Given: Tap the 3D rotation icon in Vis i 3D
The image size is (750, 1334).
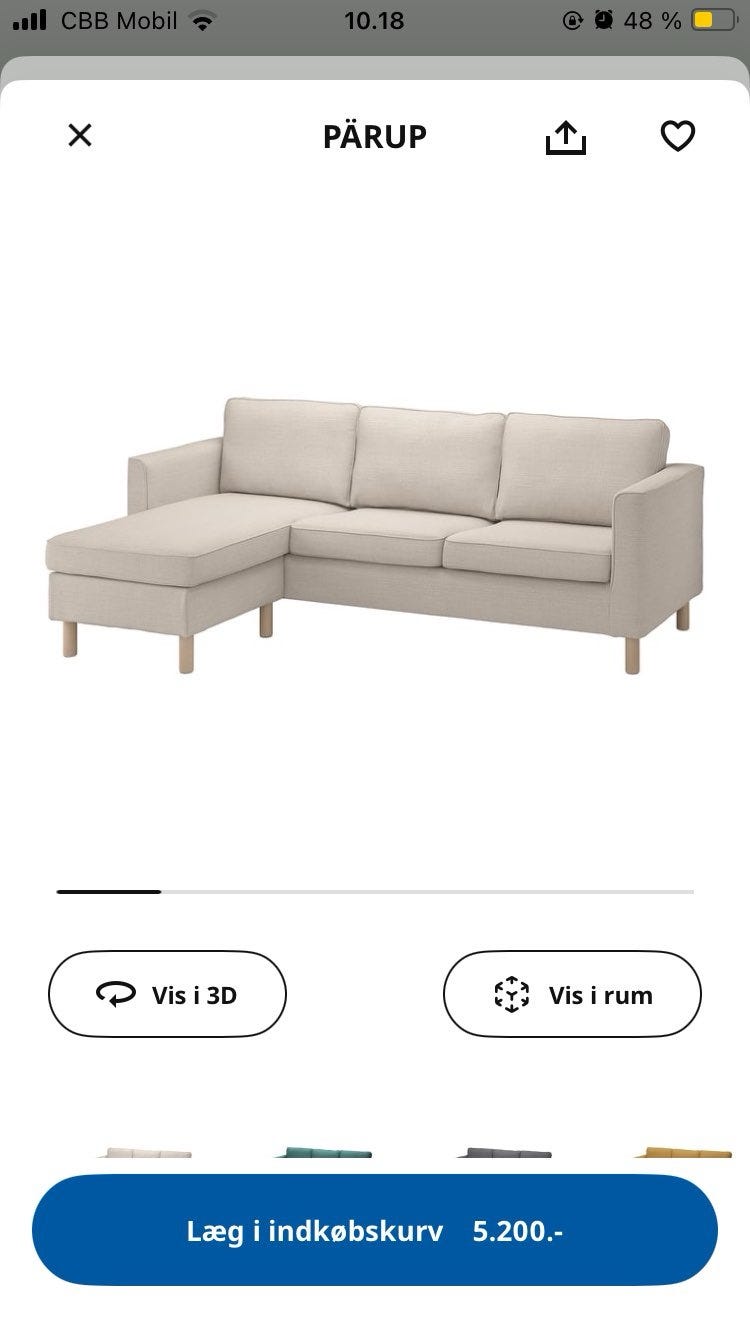Looking at the screenshot, I should tap(116, 993).
